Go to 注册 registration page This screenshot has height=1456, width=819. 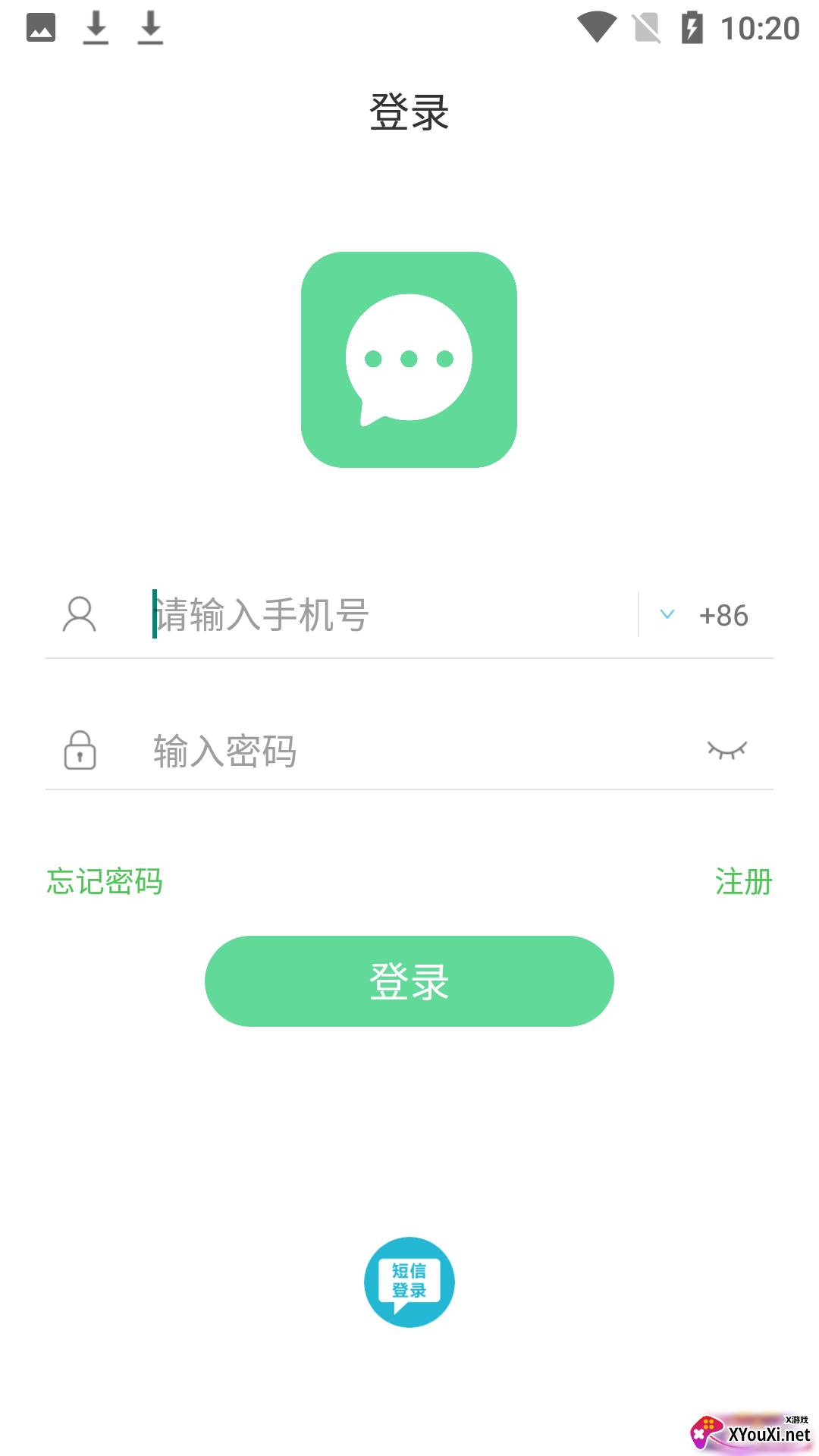tap(743, 881)
